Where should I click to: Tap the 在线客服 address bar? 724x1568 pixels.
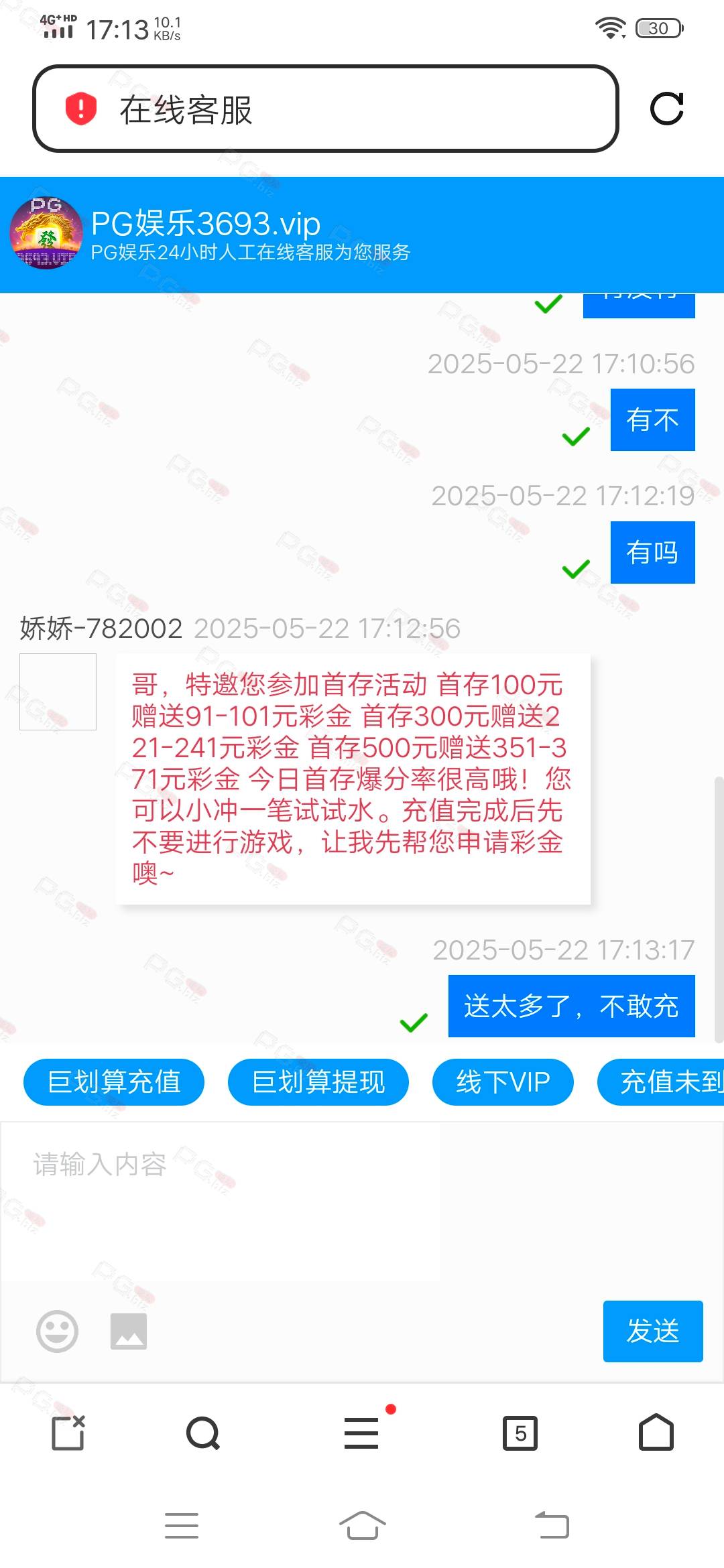tap(325, 109)
